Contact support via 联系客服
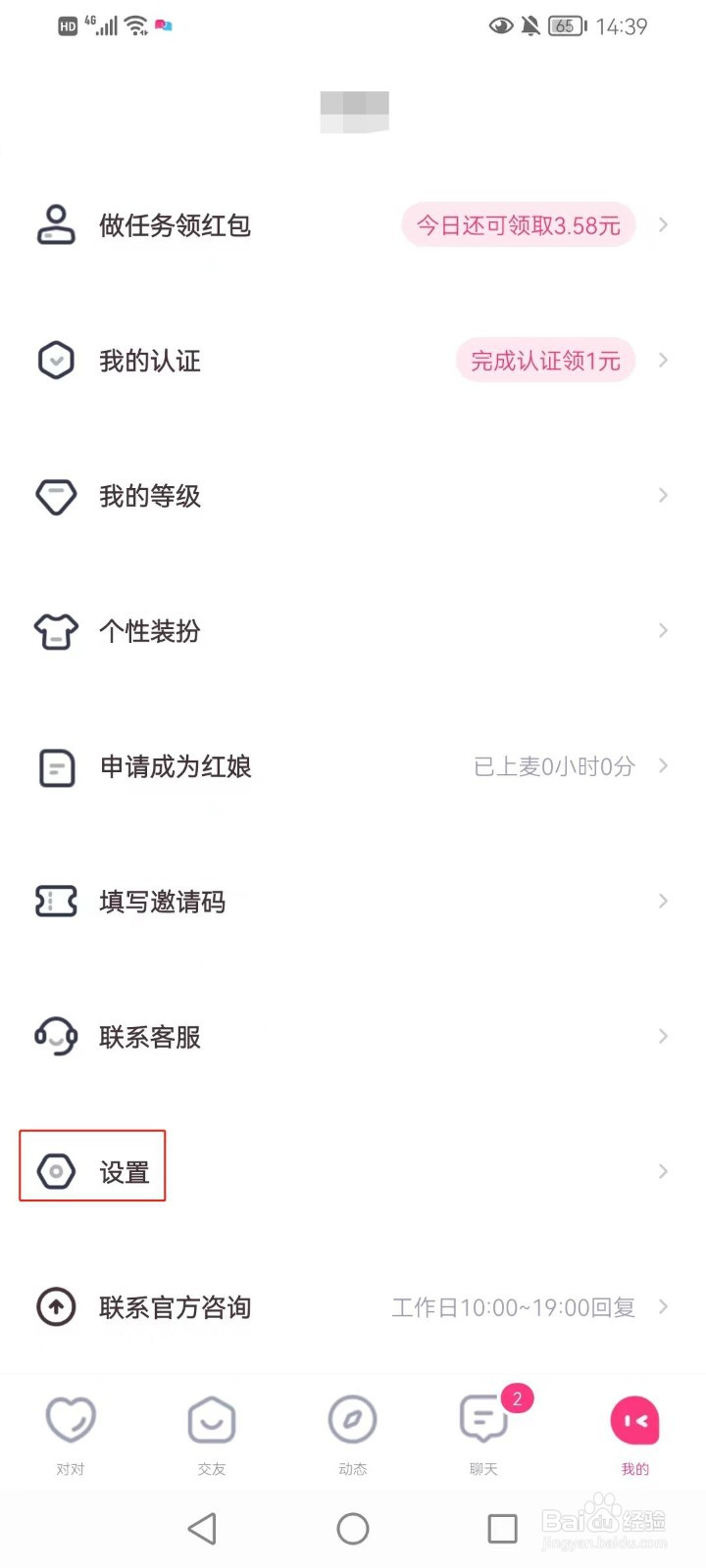Viewport: 706px width, 1568px height. point(150,1037)
